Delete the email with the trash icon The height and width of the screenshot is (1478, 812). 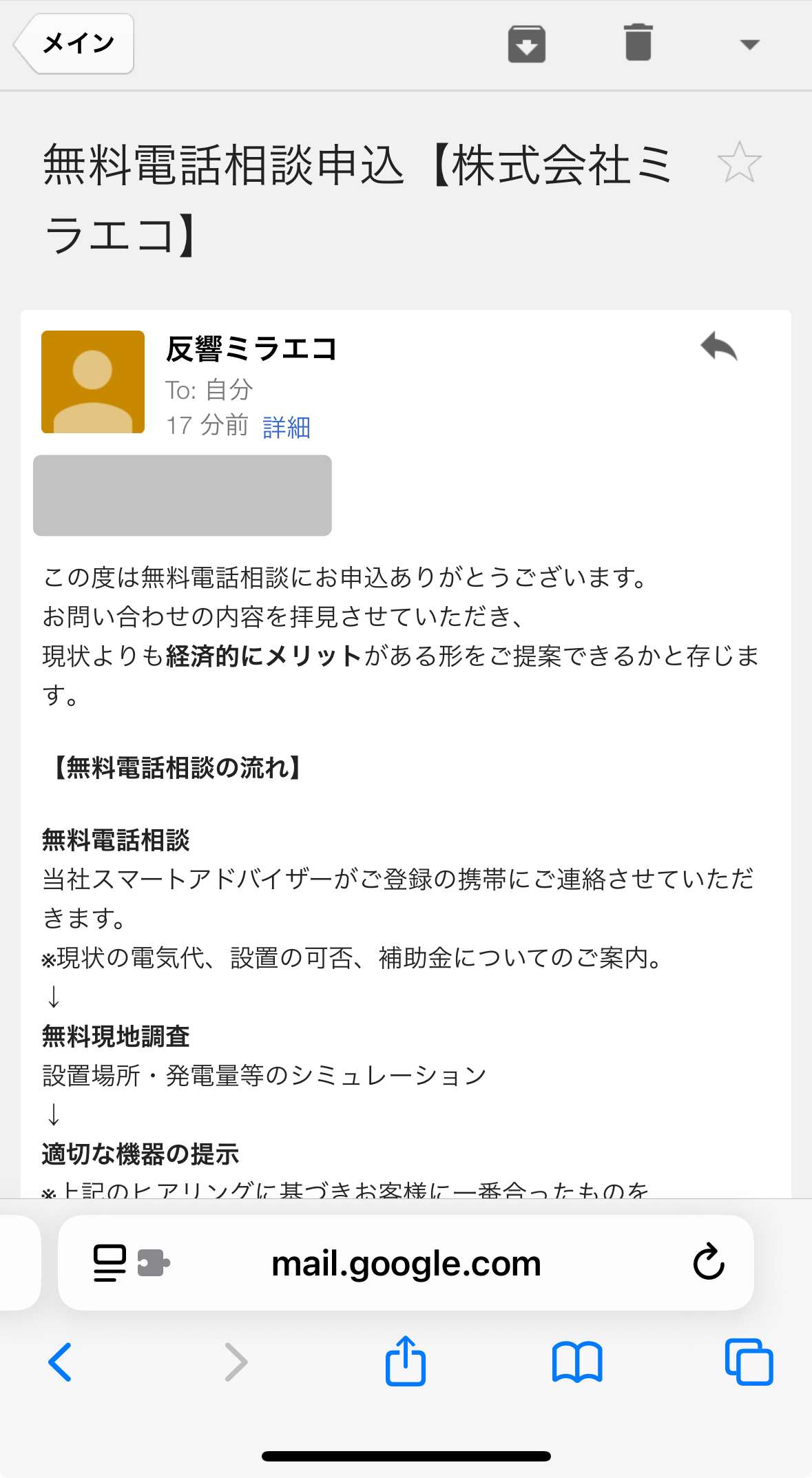coord(637,43)
